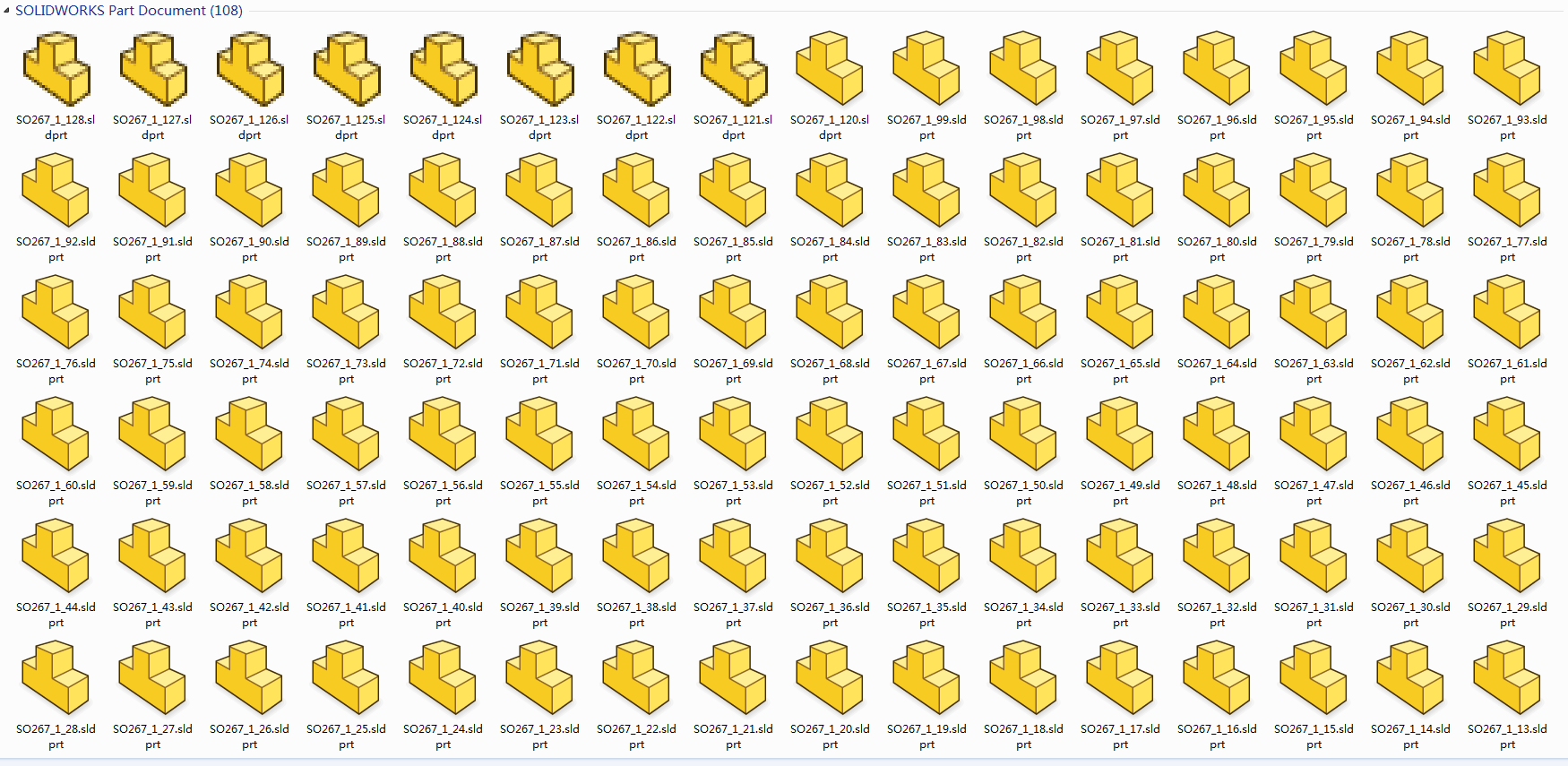Choose file SO267_1_77.sldprt

[1507, 191]
